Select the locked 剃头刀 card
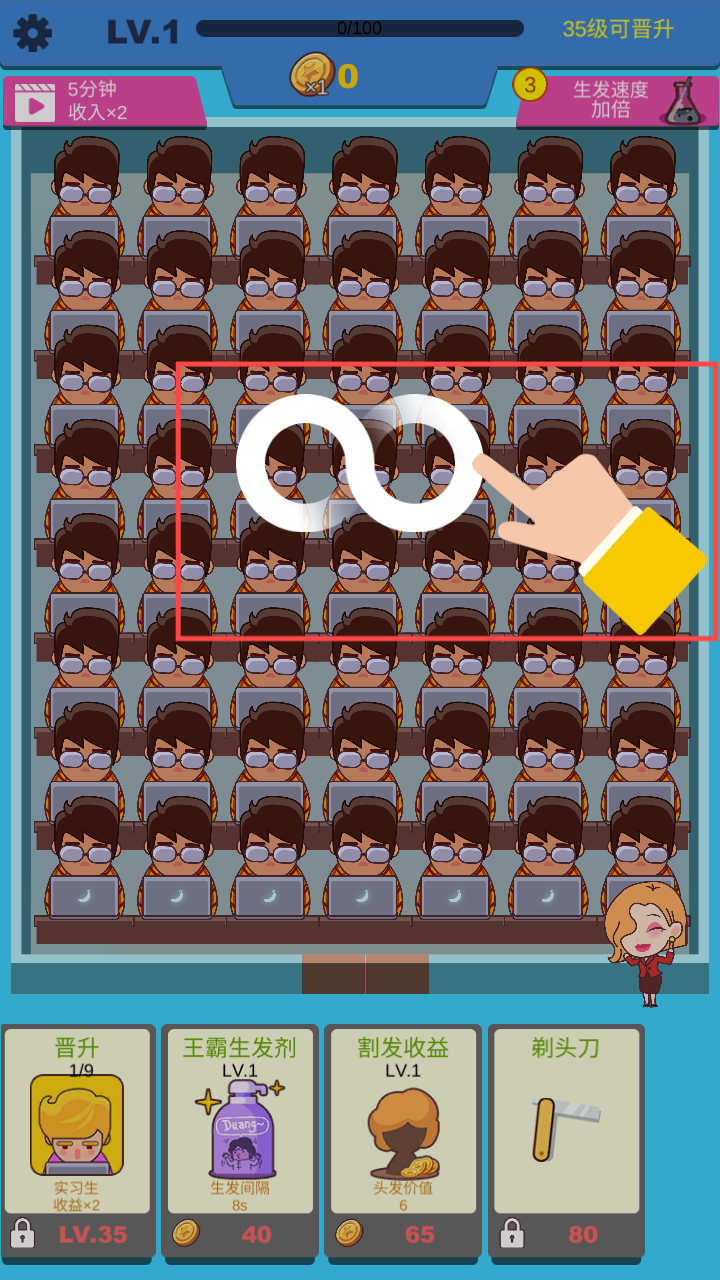The width and height of the screenshot is (720, 1280). tap(566, 1141)
